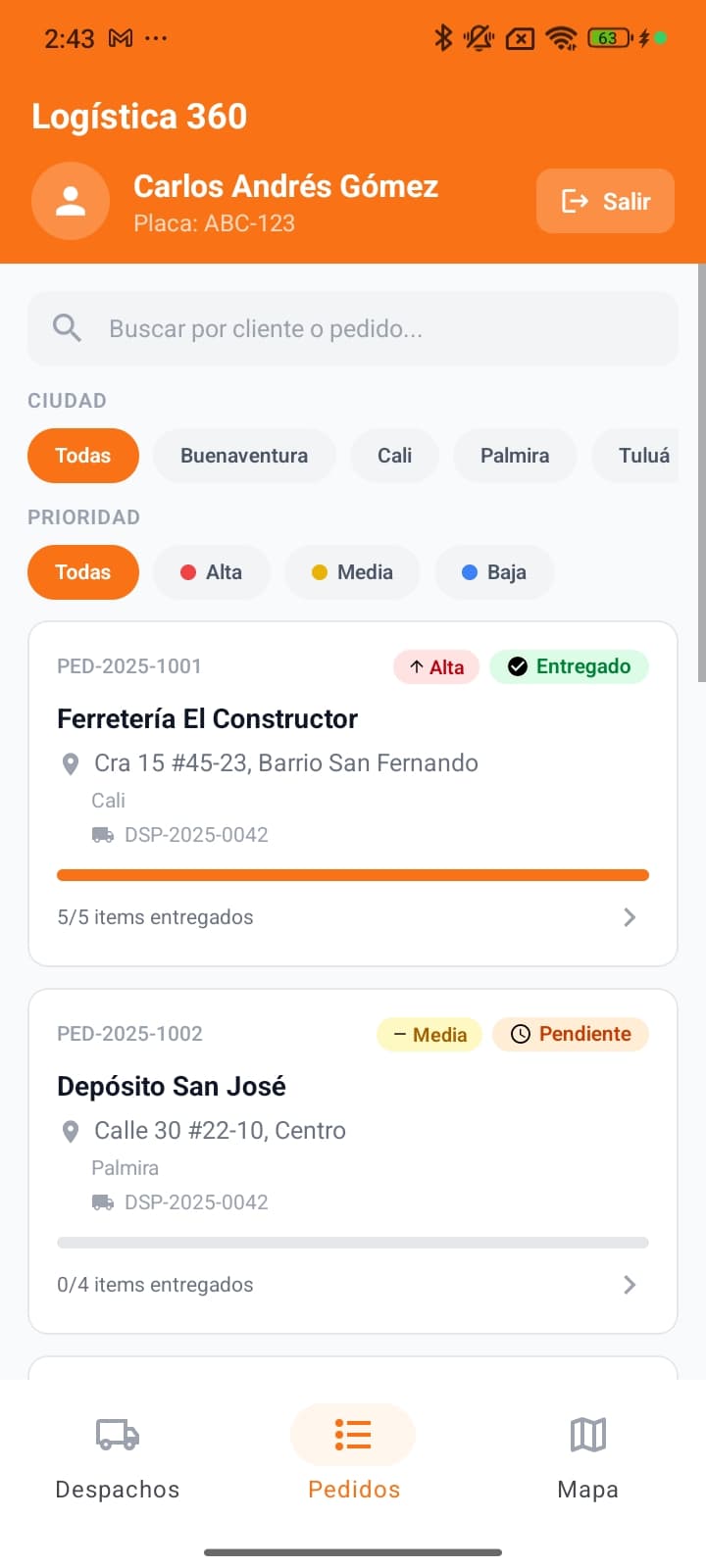
Task: Expand details for PED-2025-1001 with the chevron
Action: (629, 917)
